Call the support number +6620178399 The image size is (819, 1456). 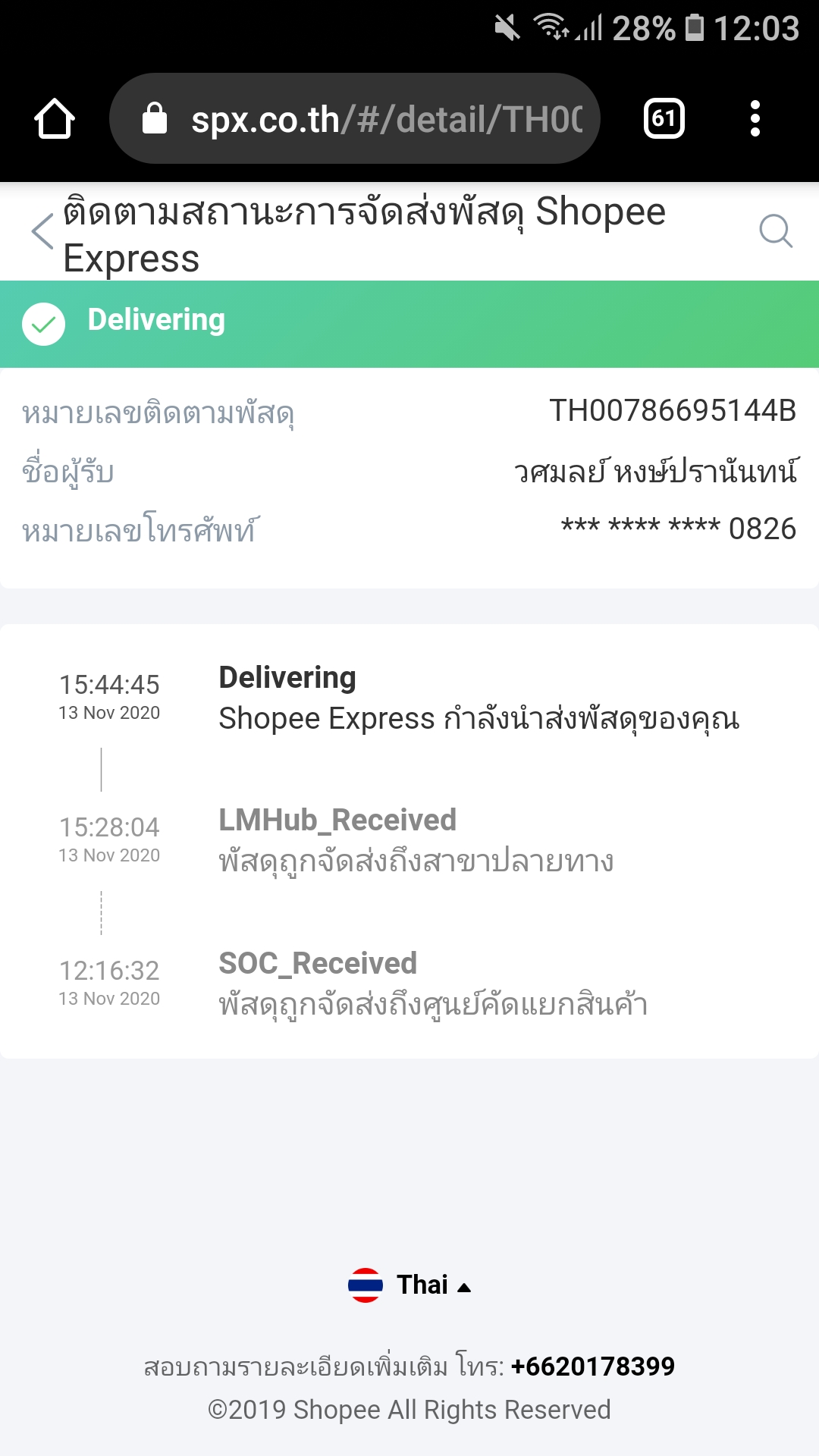click(x=593, y=1366)
